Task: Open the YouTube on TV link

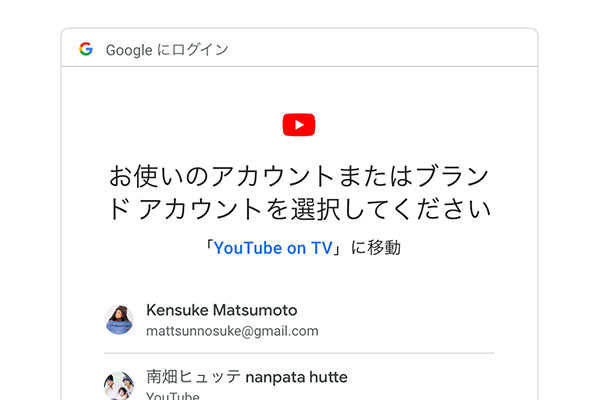Action: 274,248
